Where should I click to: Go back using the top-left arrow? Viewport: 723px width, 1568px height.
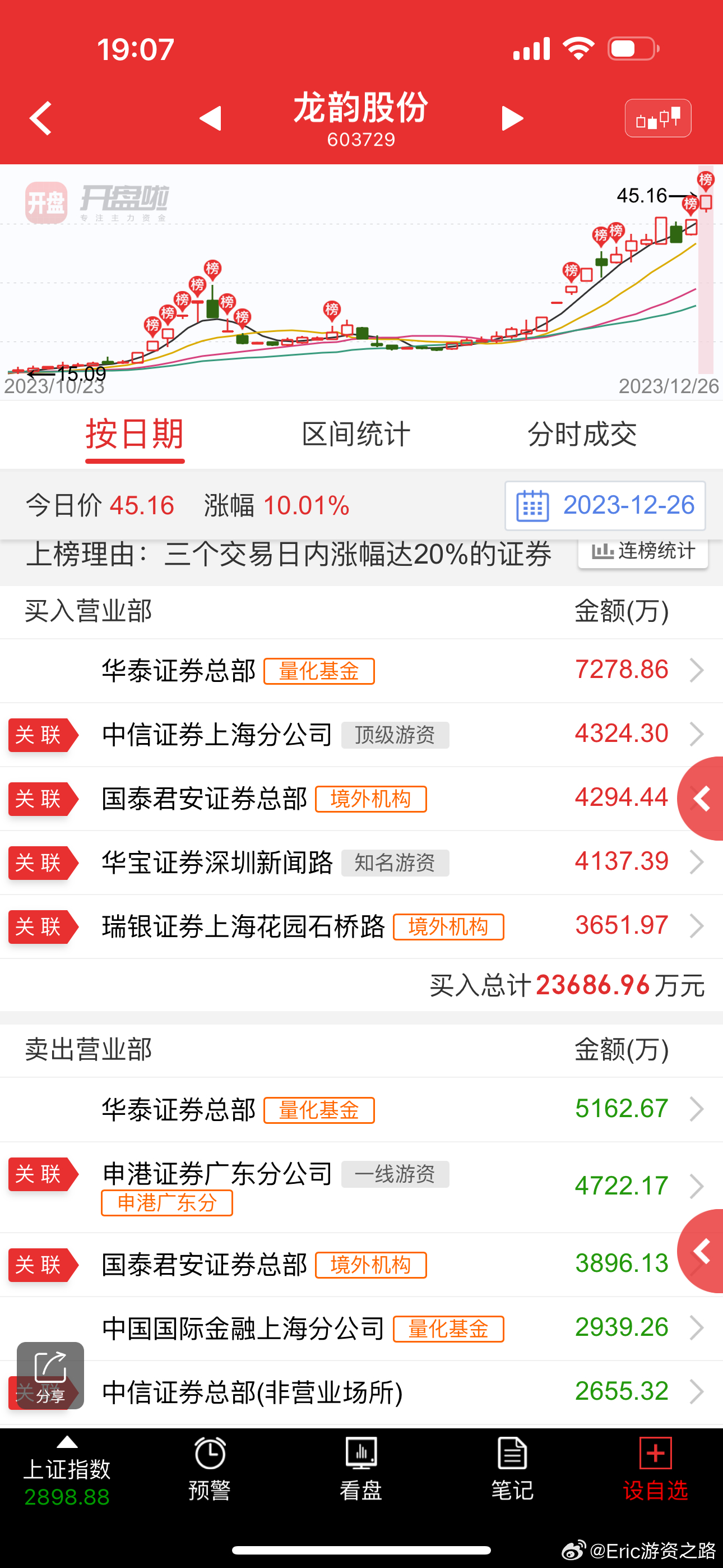click(40, 118)
